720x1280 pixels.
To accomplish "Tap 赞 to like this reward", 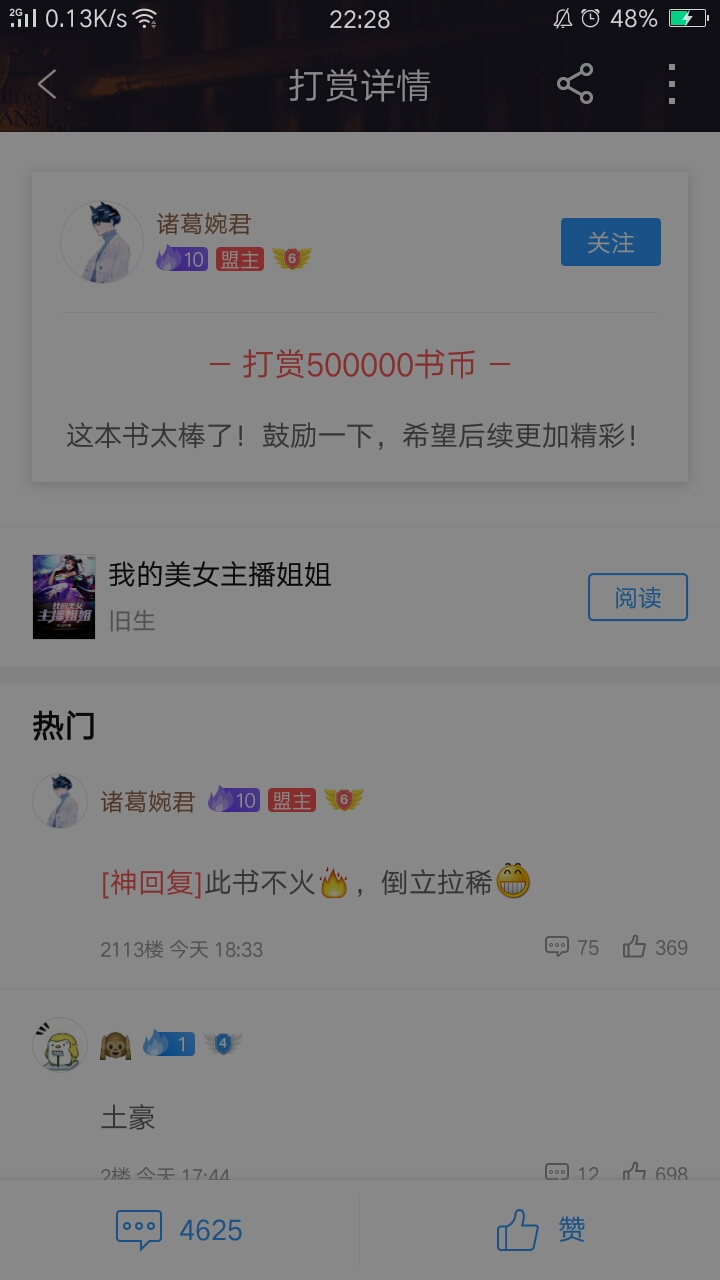I will pos(541,1230).
